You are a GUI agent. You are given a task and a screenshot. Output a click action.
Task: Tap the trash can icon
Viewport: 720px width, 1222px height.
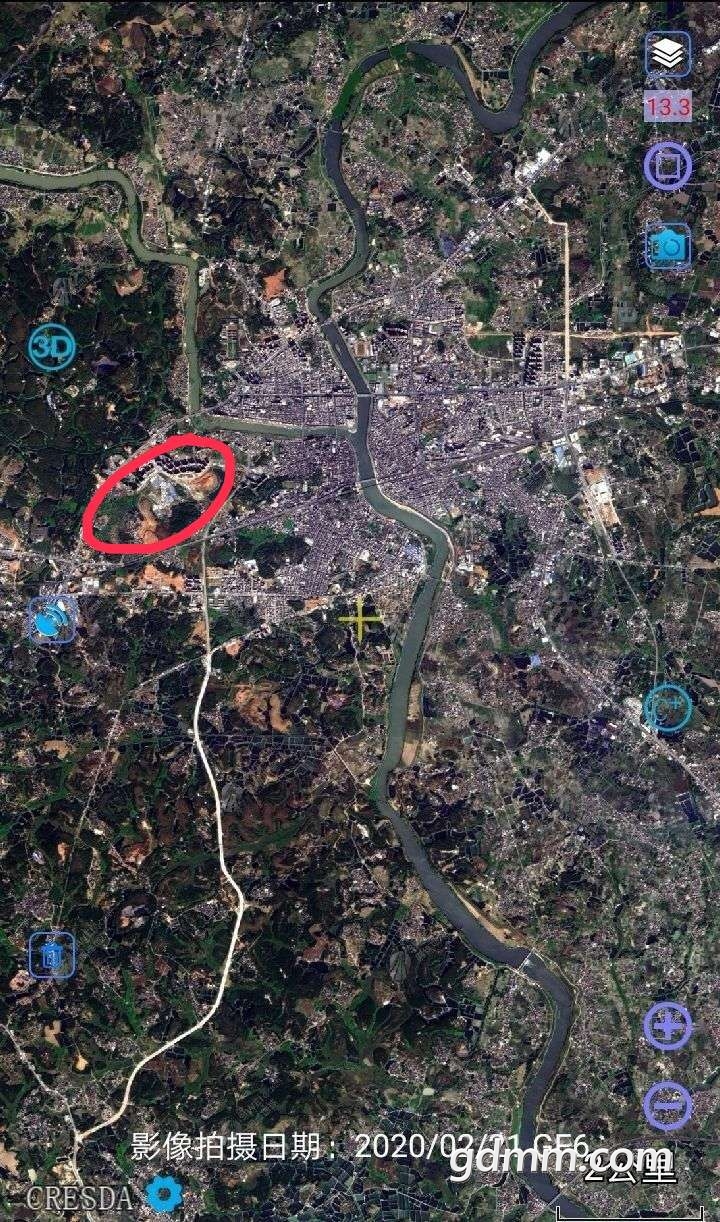tap(52, 956)
